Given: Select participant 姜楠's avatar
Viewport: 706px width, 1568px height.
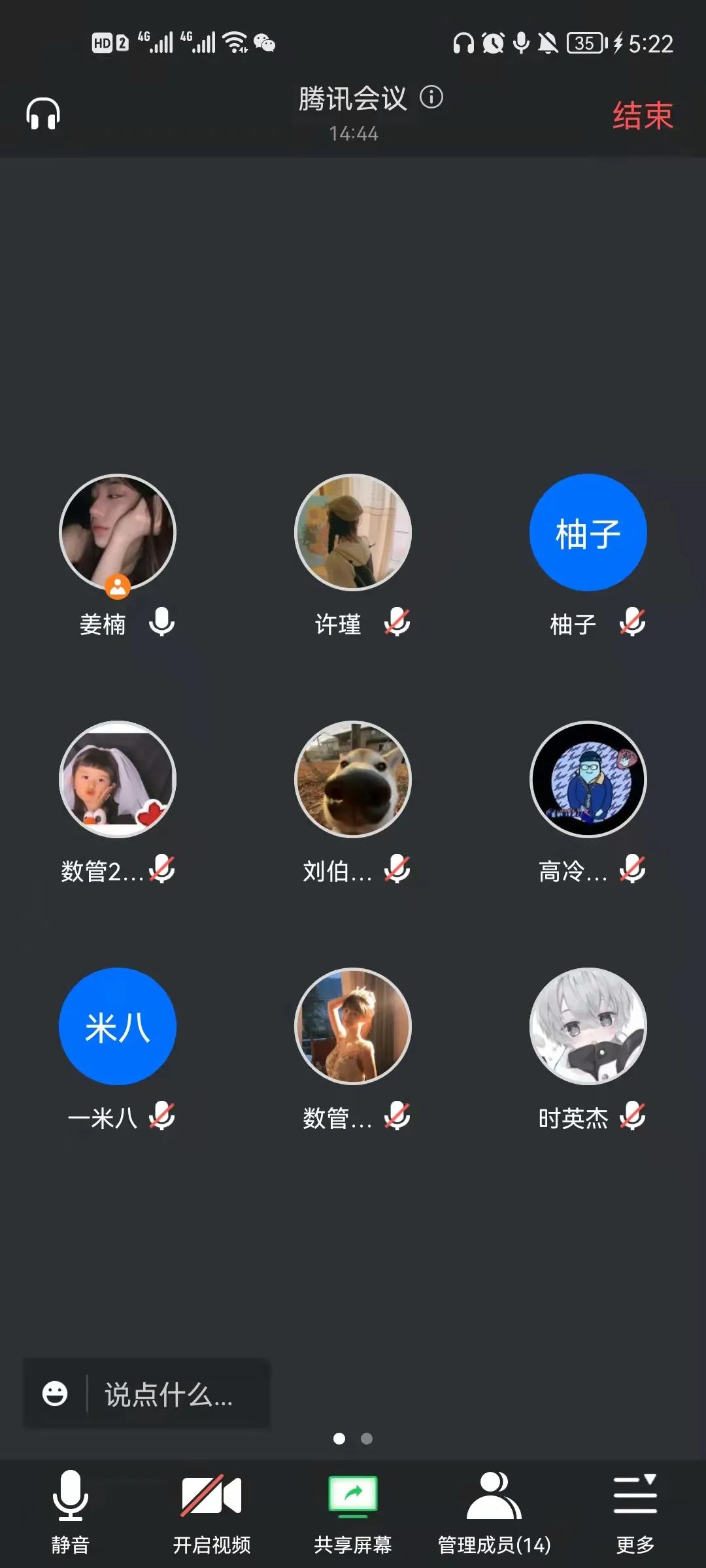Looking at the screenshot, I should tap(118, 532).
